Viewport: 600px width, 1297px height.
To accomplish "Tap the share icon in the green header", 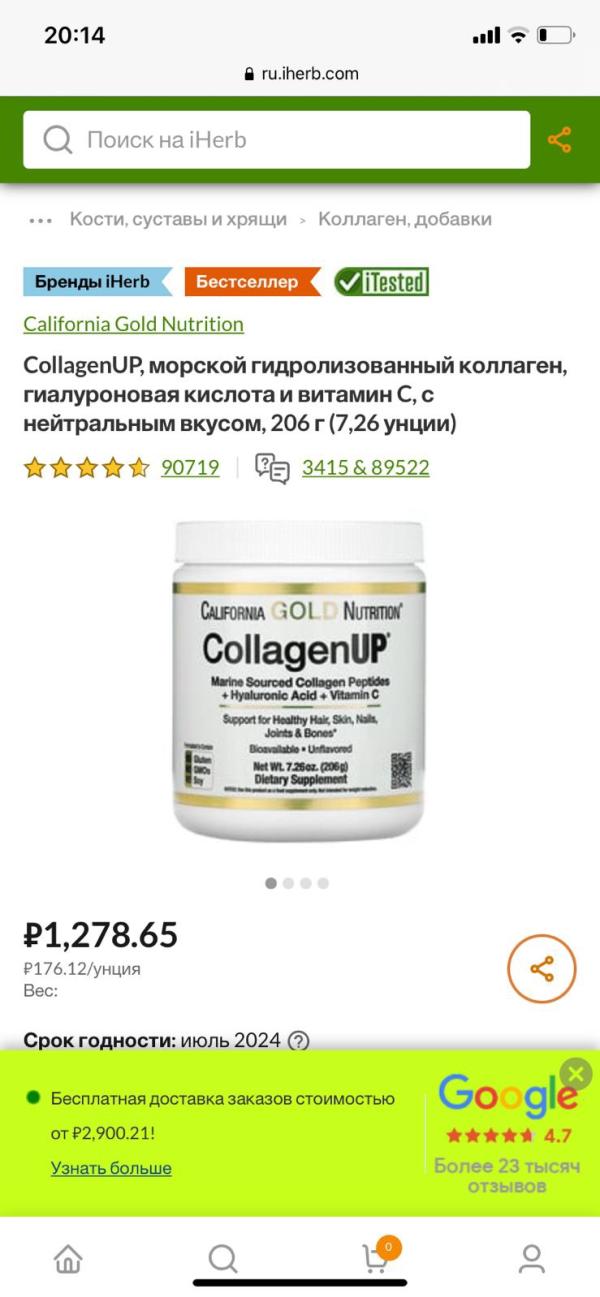I will [x=560, y=140].
